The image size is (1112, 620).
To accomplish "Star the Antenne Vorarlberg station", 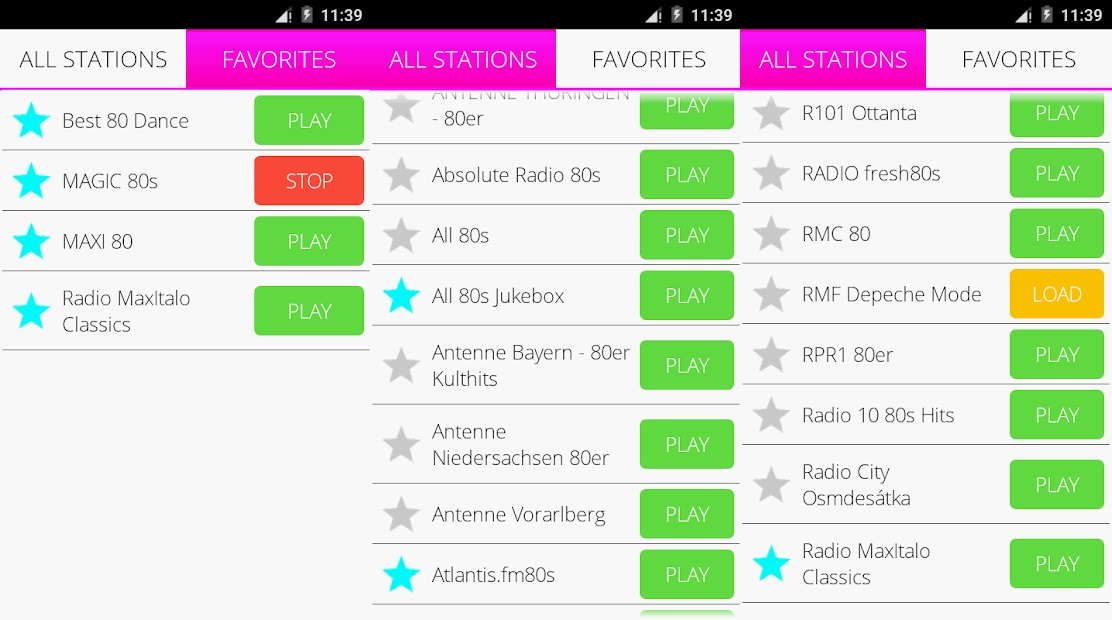I will coord(401,514).
